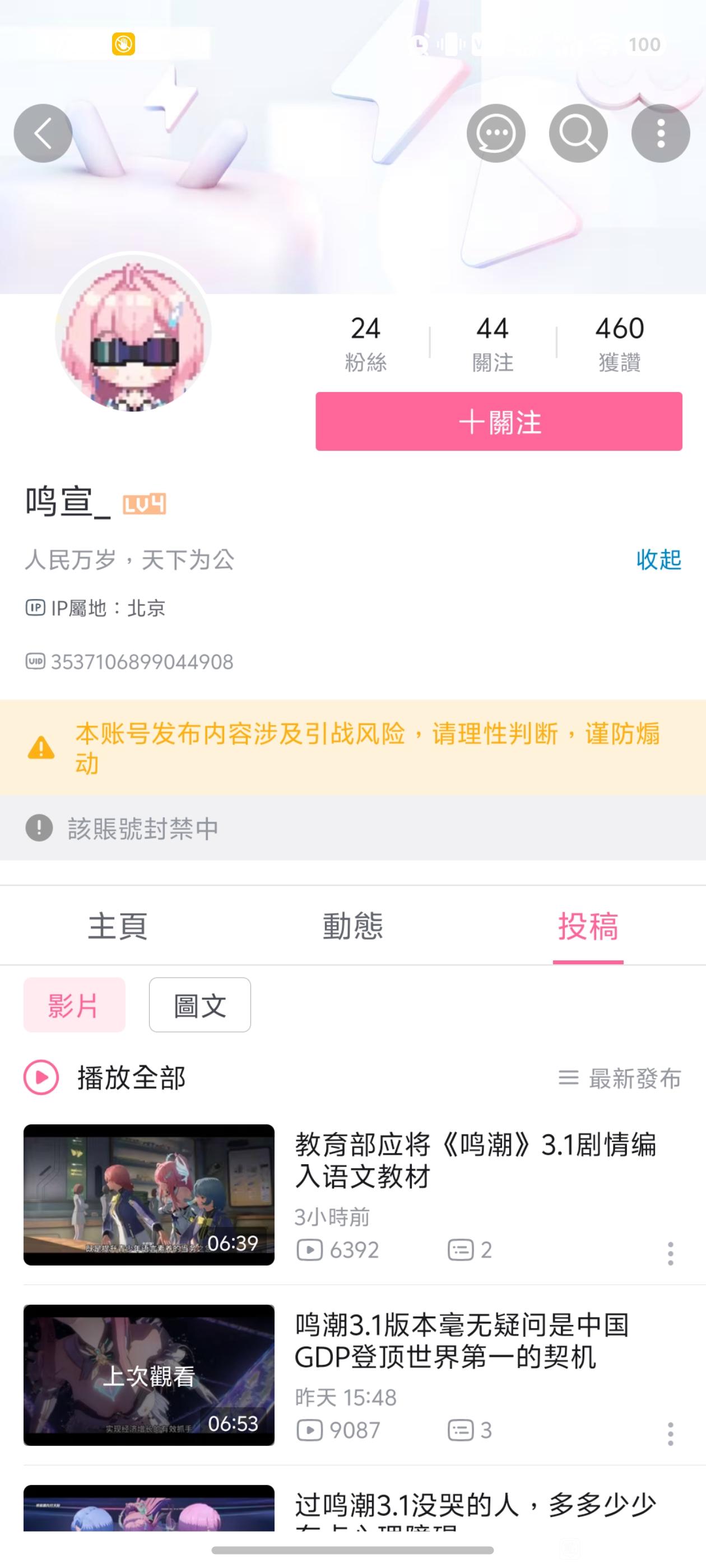Collapse profile details with 收起

click(658, 559)
